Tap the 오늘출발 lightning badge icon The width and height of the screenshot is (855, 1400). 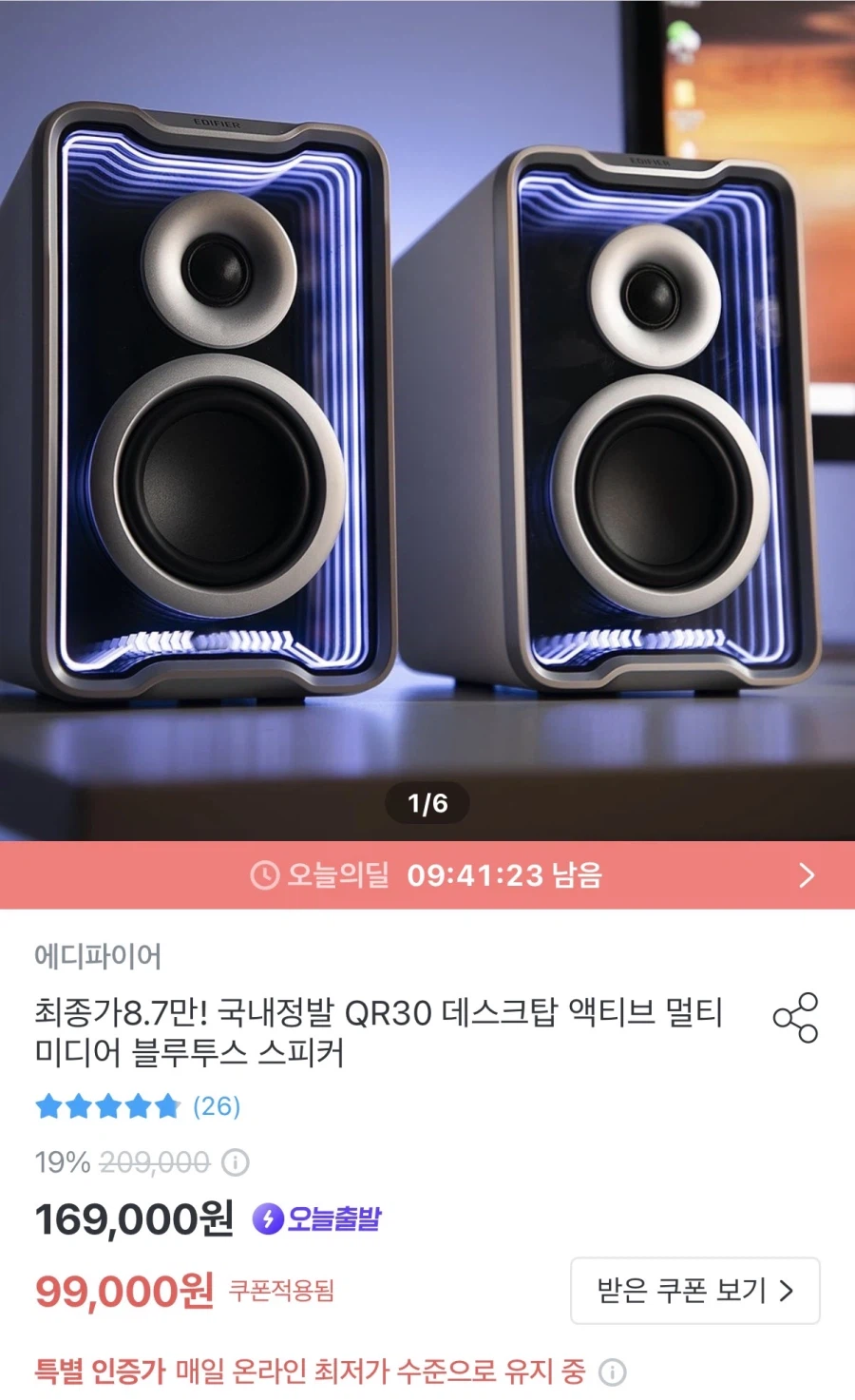point(267,1218)
